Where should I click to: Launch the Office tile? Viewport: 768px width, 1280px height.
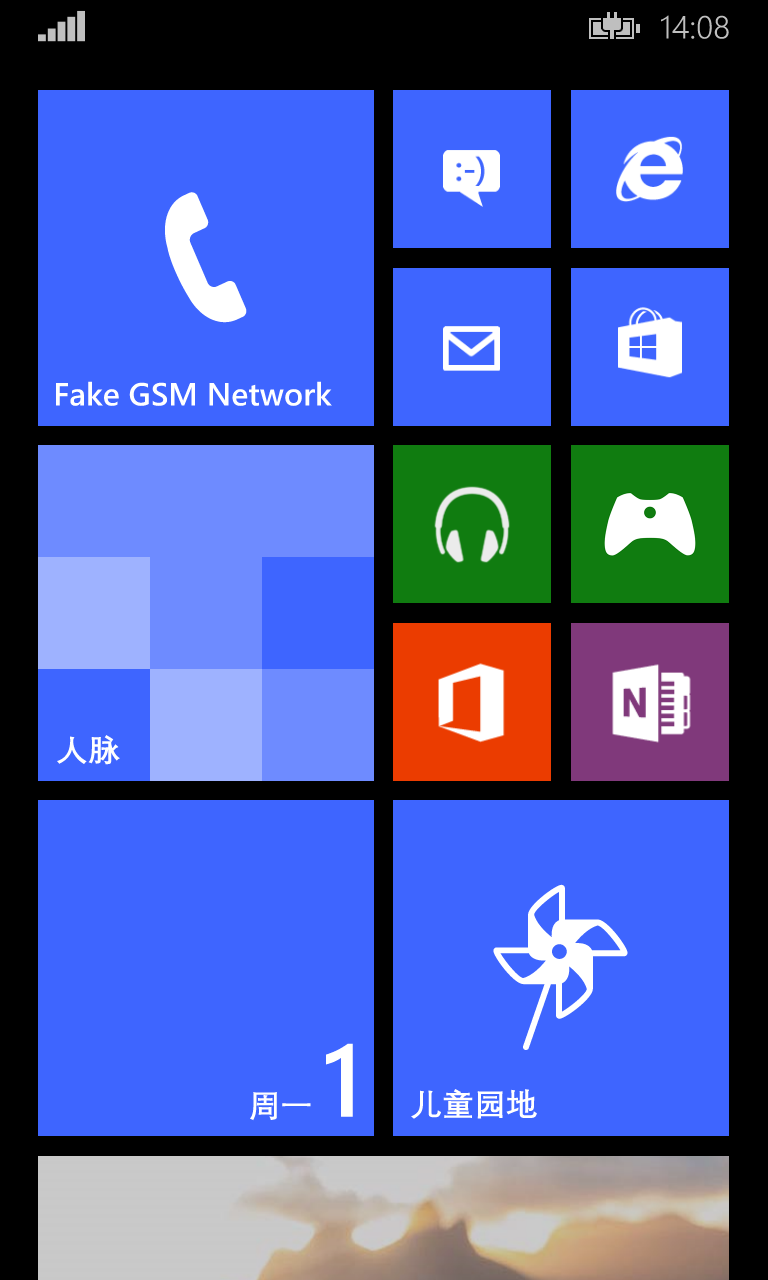pos(471,701)
